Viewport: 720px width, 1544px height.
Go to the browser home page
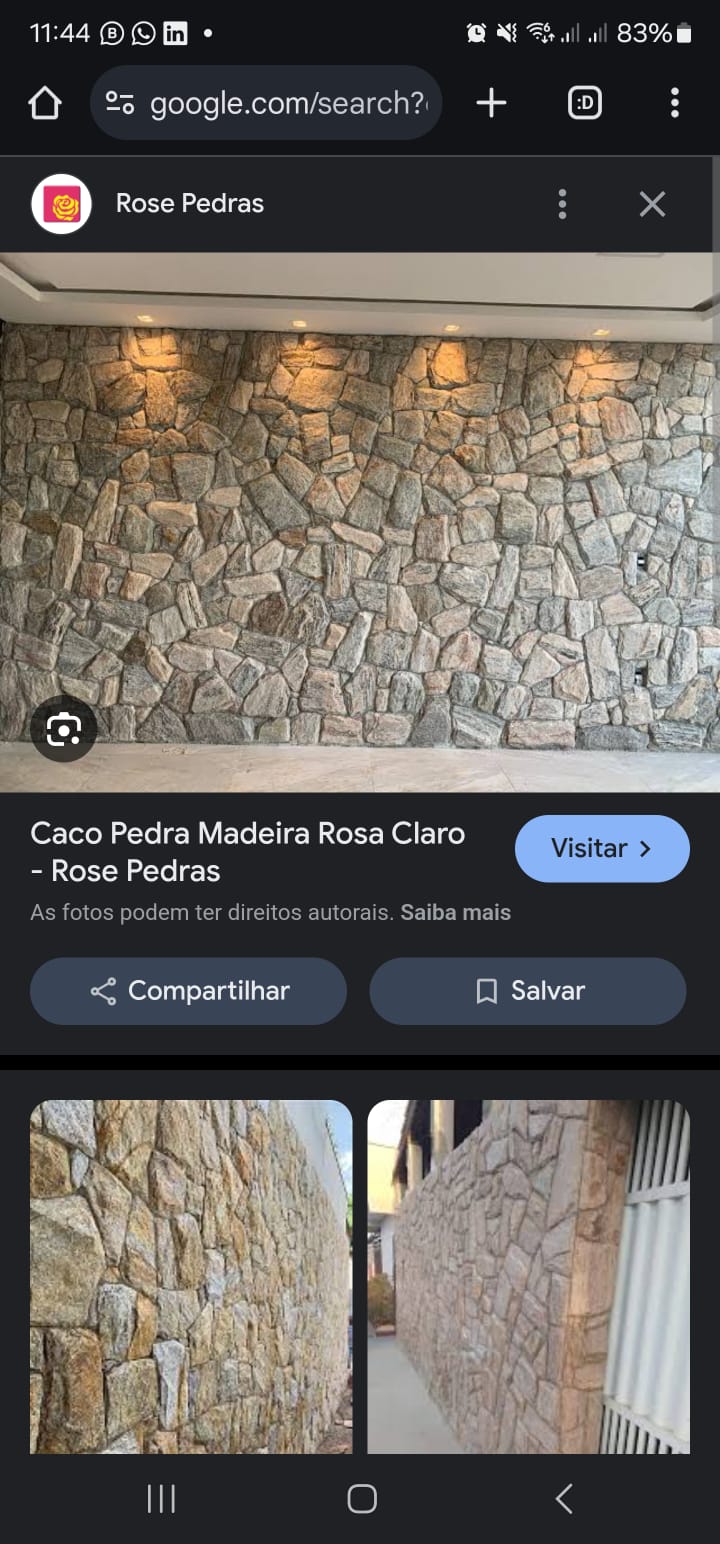pyautogui.click(x=45, y=103)
